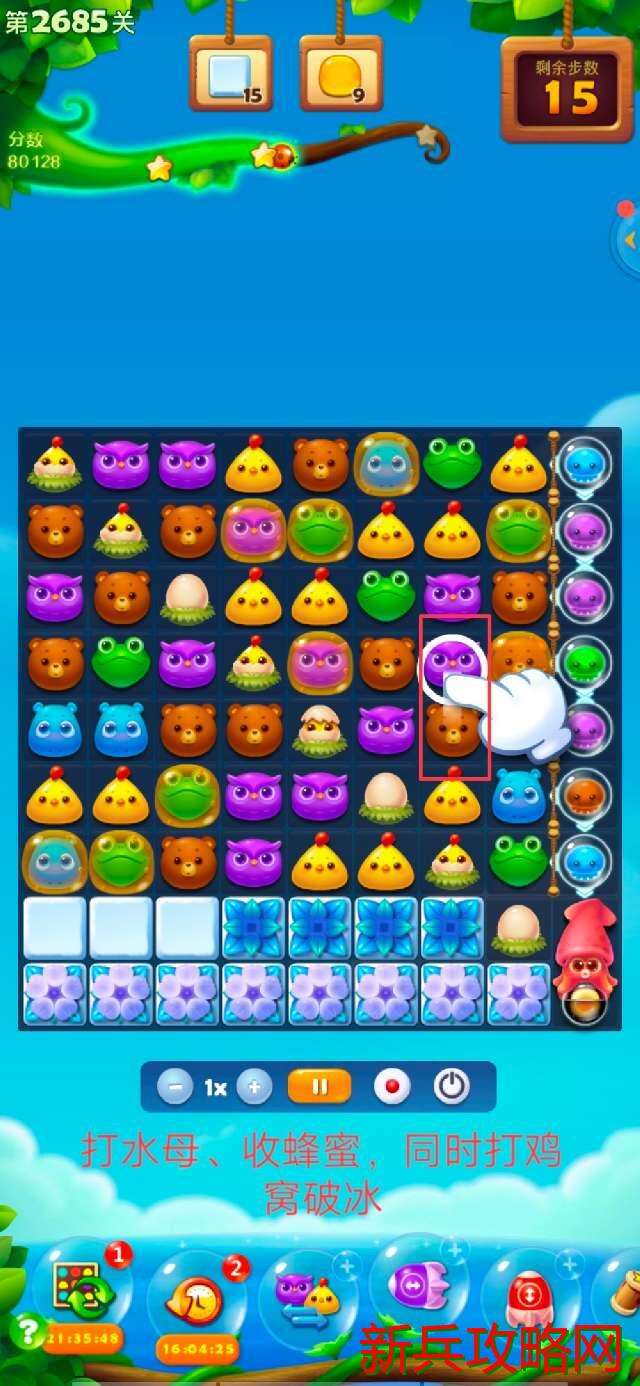Expand the side panel arrow at the right edge
The width and height of the screenshot is (640, 1386).
(629, 240)
